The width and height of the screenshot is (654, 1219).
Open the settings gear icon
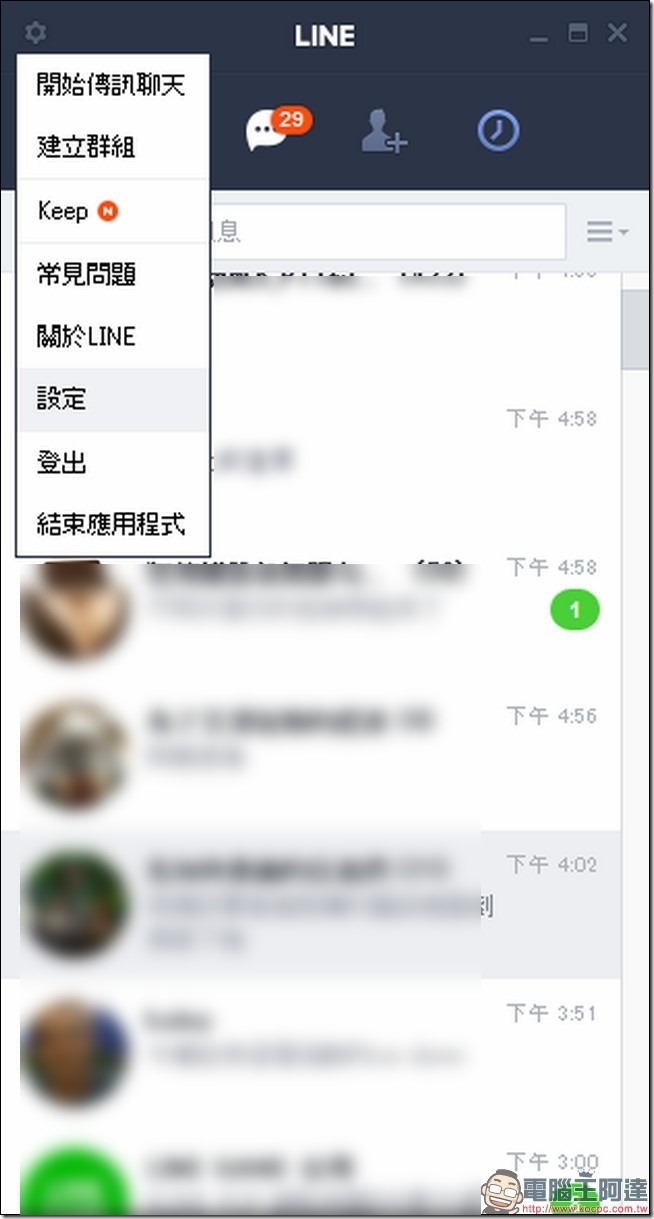pyautogui.click(x=36, y=33)
